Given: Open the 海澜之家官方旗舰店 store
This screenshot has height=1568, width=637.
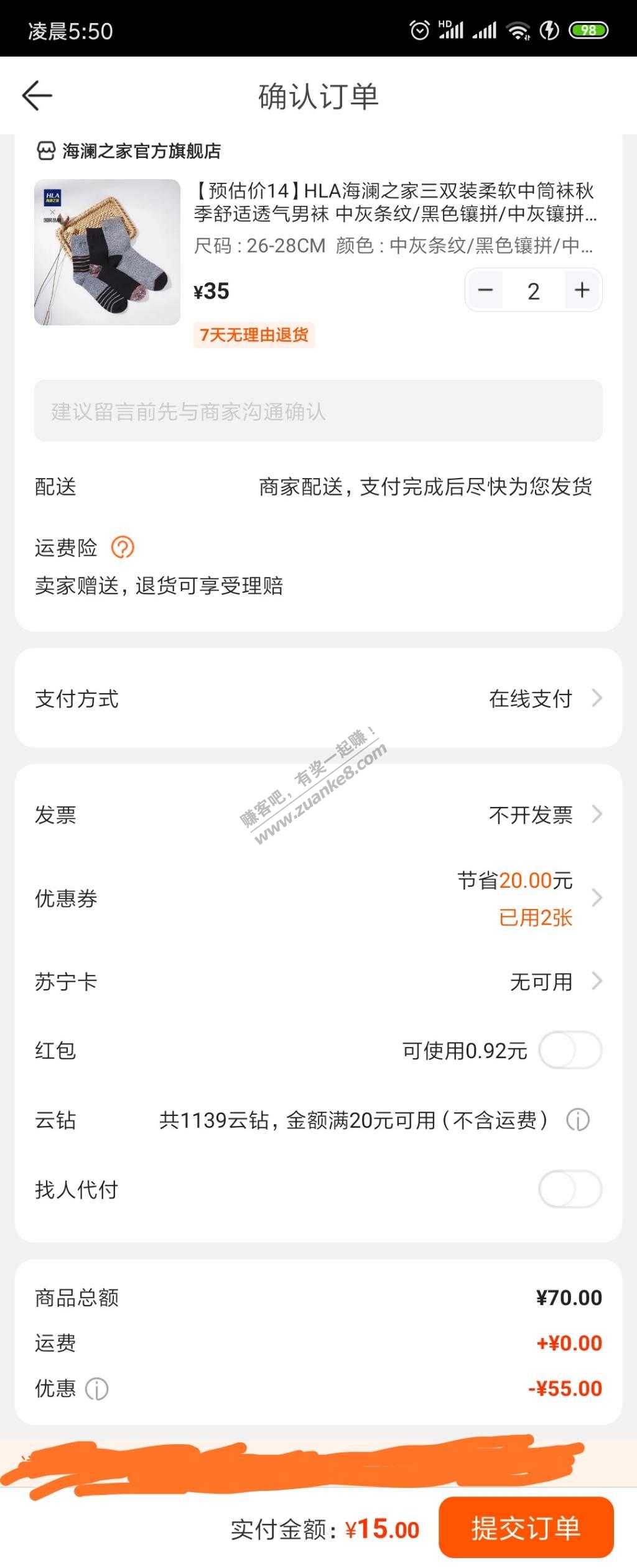Looking at the screenshot, I should tap(129, 151).
